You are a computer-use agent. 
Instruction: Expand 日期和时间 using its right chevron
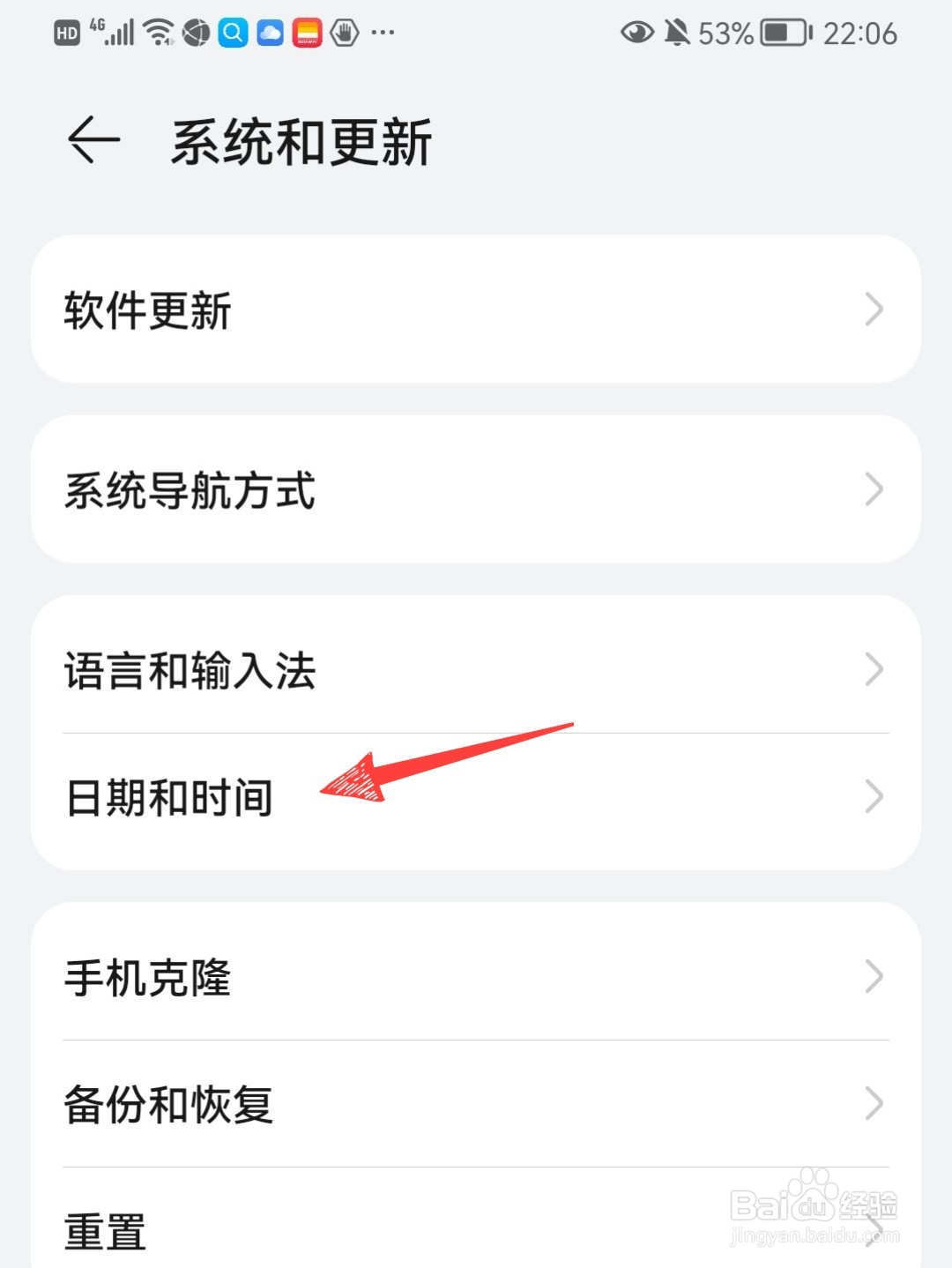point(873,797)
